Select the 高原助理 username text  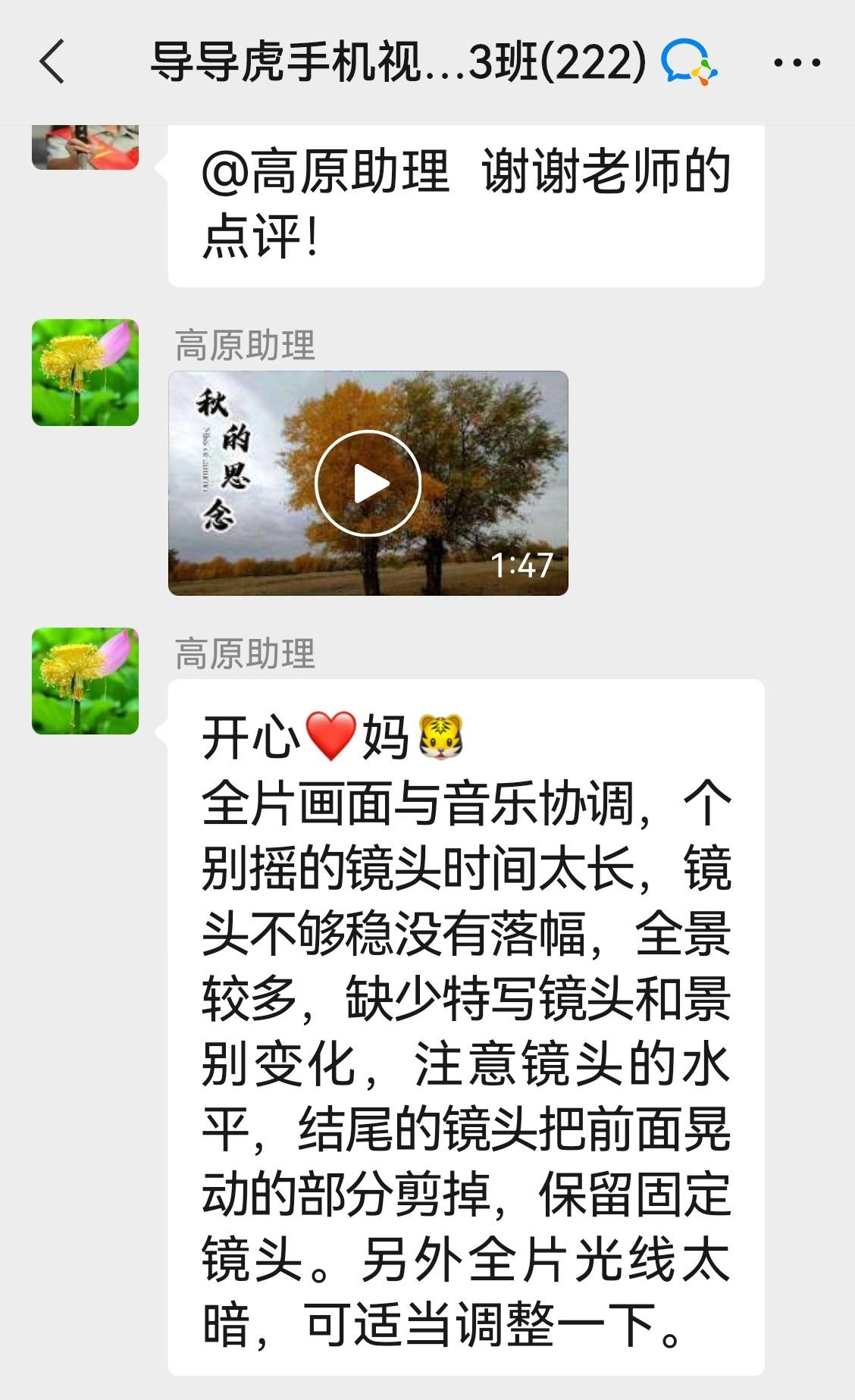coord(244,345)
